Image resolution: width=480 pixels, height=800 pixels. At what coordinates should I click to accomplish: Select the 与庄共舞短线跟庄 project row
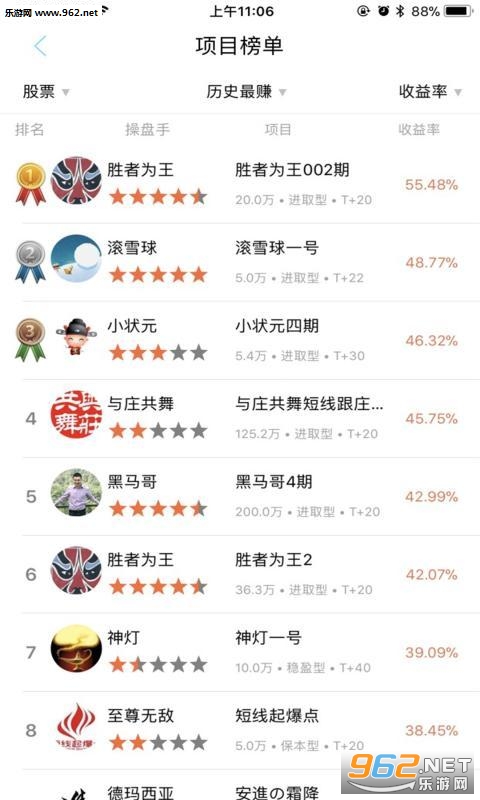coord(240,418)
